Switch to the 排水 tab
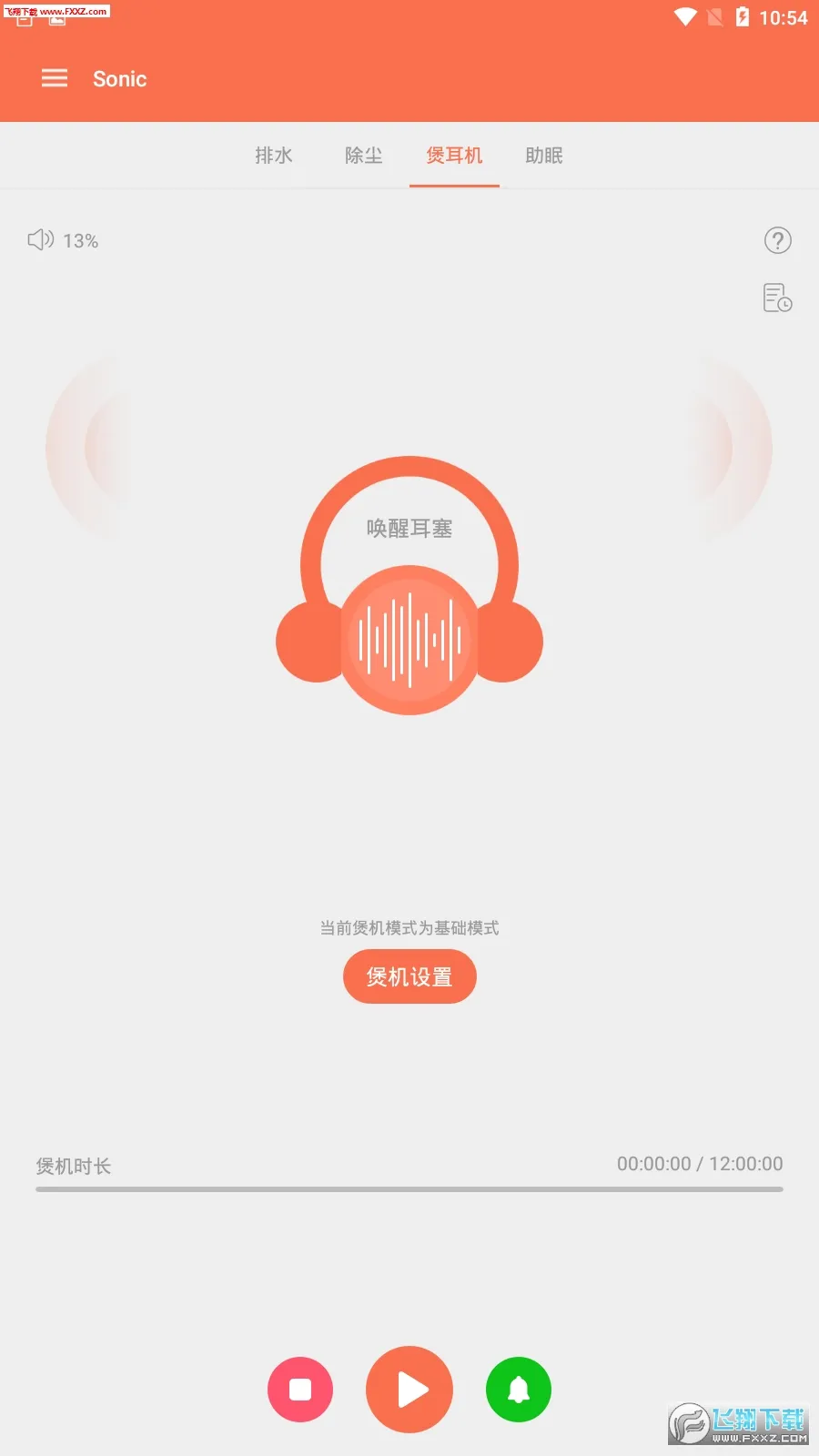The width and height of the screenshot is (819, 1456). pos(274,156)
